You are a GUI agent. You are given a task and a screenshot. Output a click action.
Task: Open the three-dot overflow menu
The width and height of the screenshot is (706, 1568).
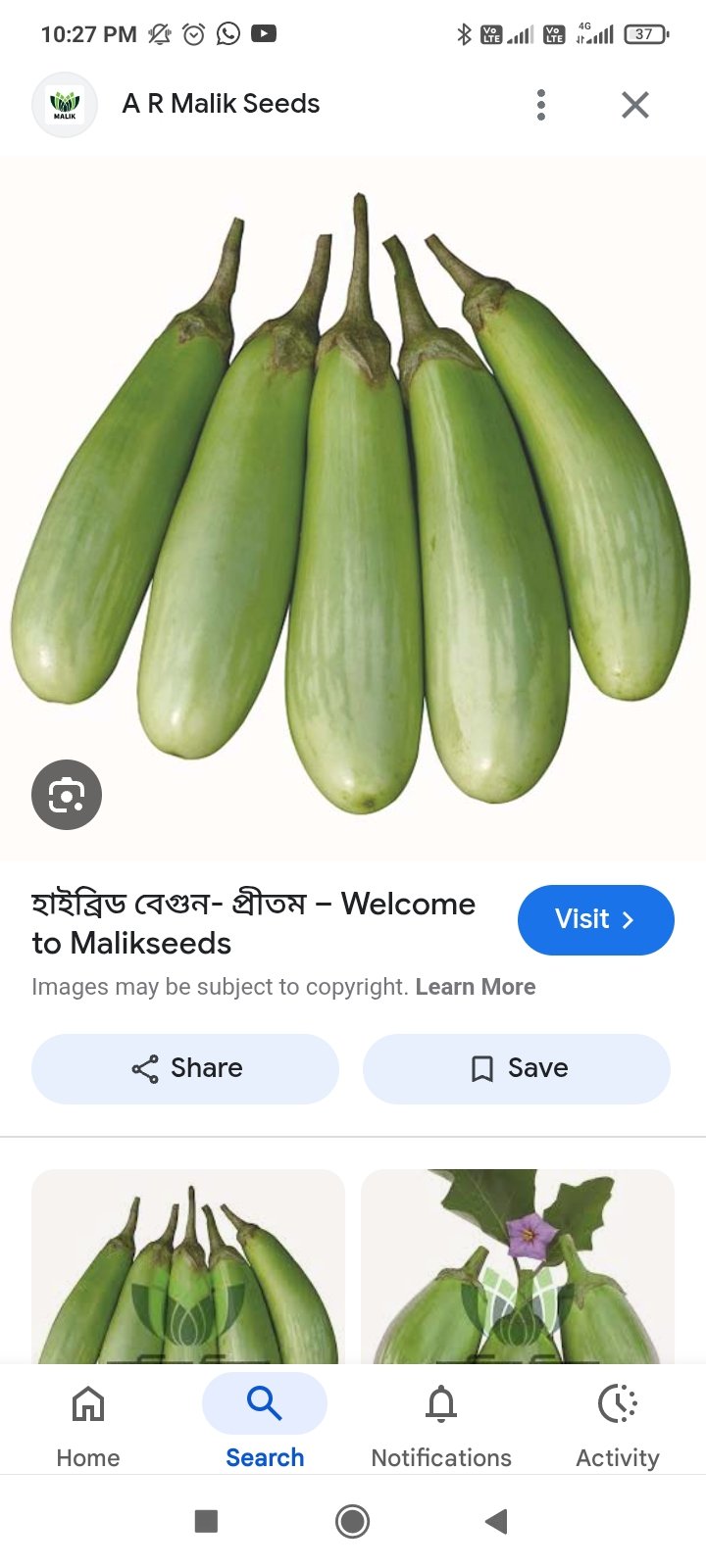(x=540, y=104)
